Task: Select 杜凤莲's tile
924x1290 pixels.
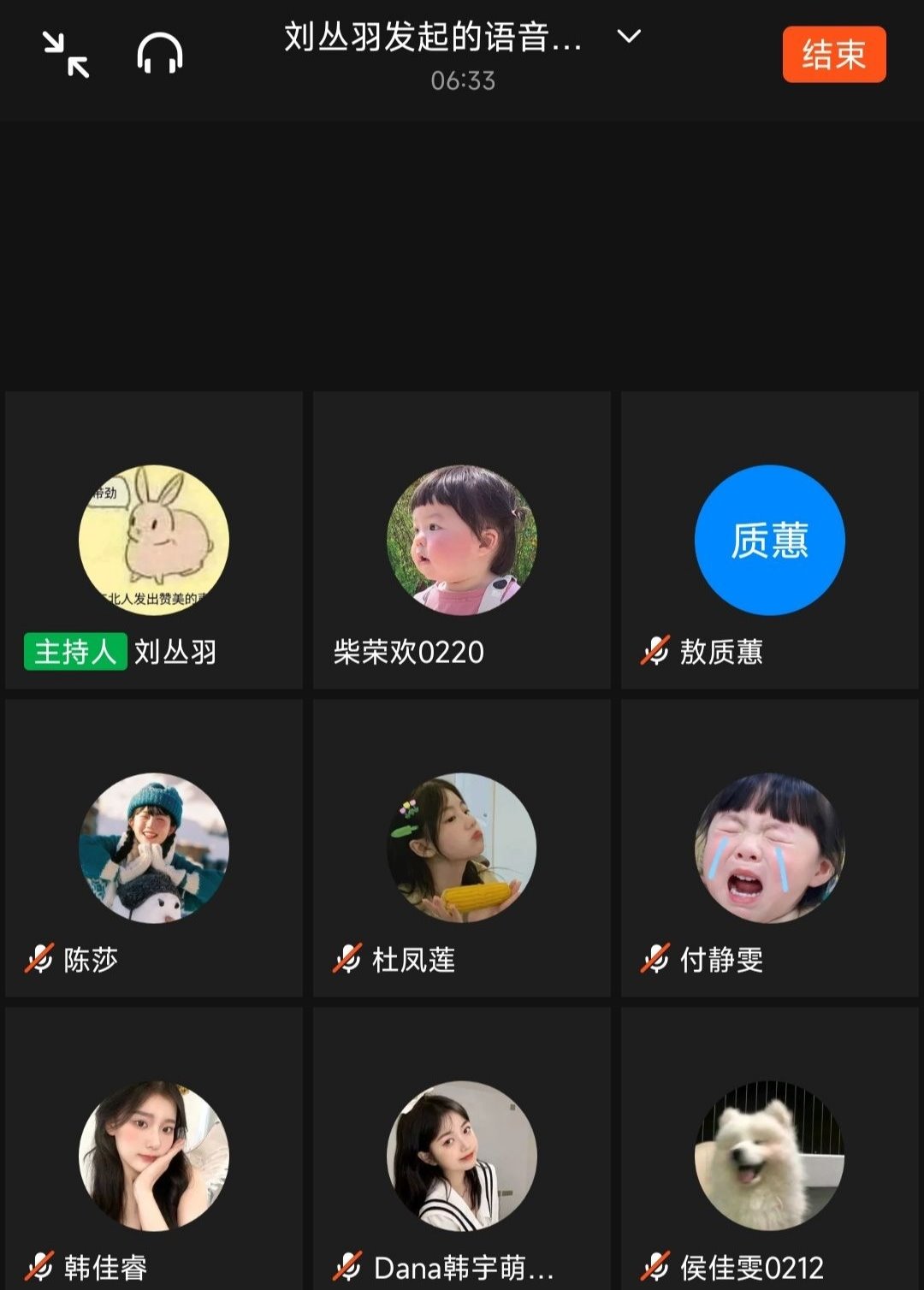Action: coord(462,849)
